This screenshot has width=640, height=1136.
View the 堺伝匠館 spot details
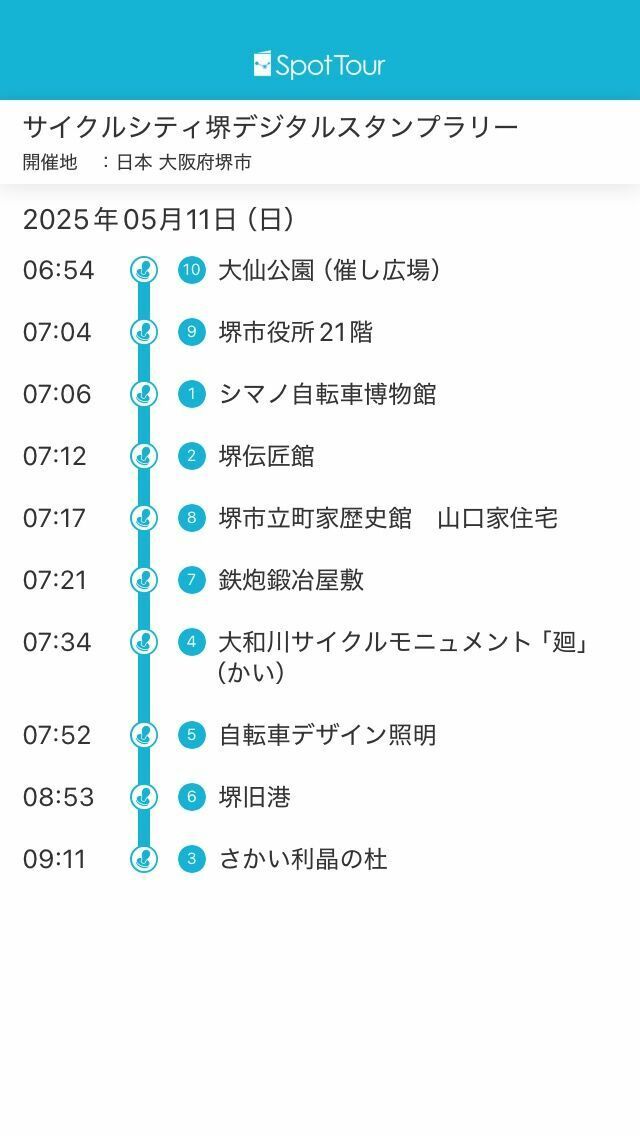tap(267, 456)
